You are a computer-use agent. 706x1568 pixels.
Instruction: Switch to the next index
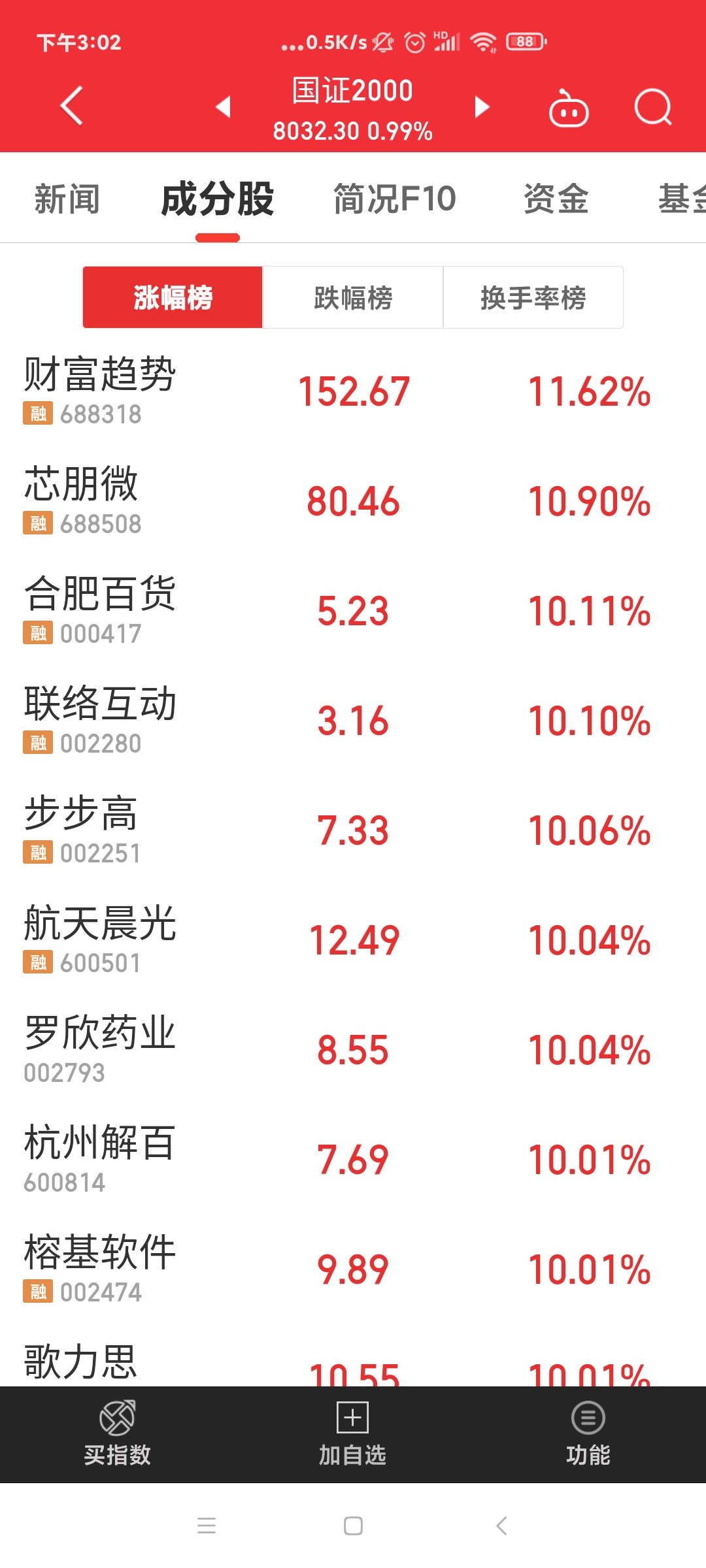482,106
